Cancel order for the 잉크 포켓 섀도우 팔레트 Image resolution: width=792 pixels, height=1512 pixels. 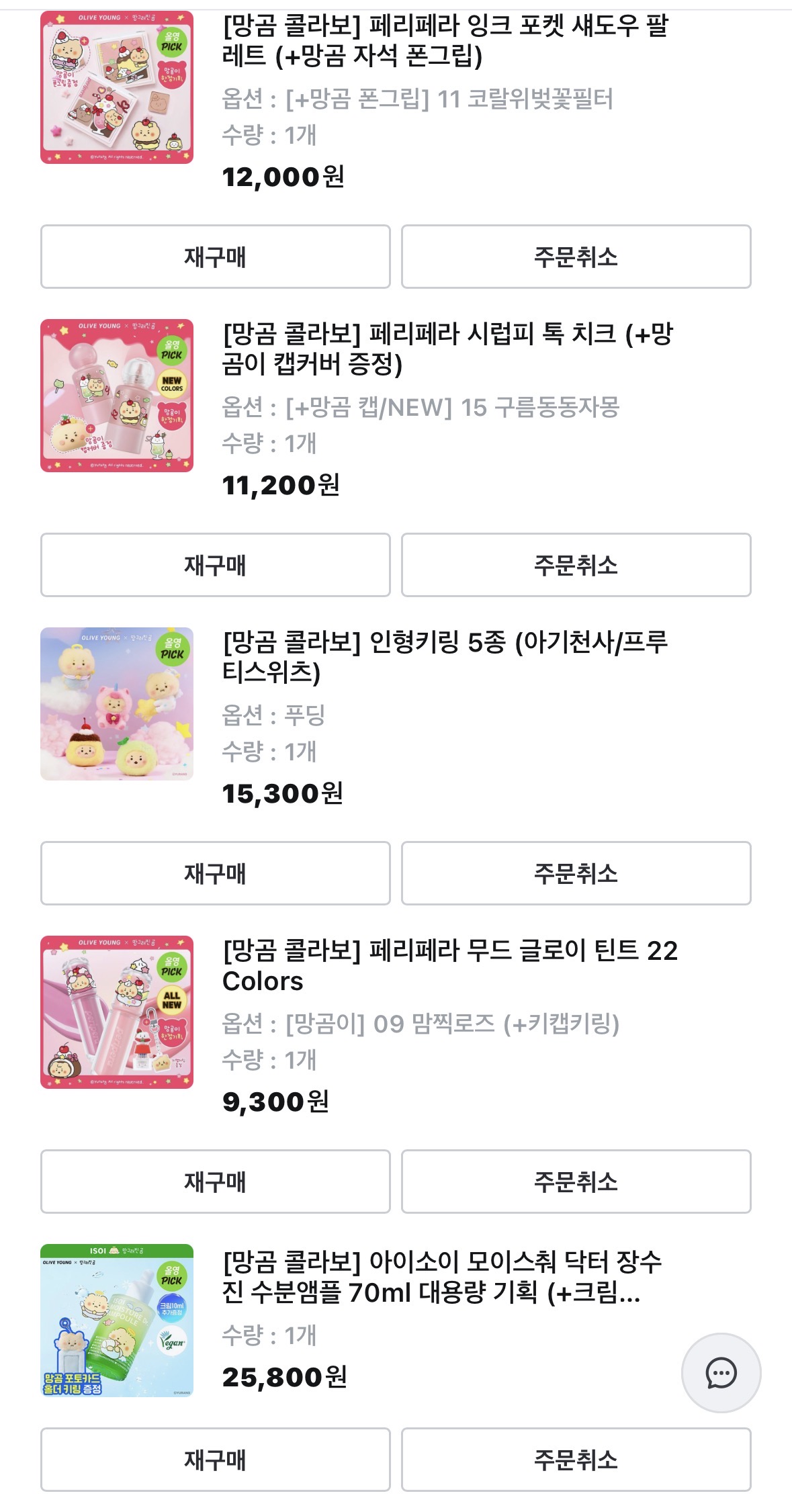tap(576, 257)
